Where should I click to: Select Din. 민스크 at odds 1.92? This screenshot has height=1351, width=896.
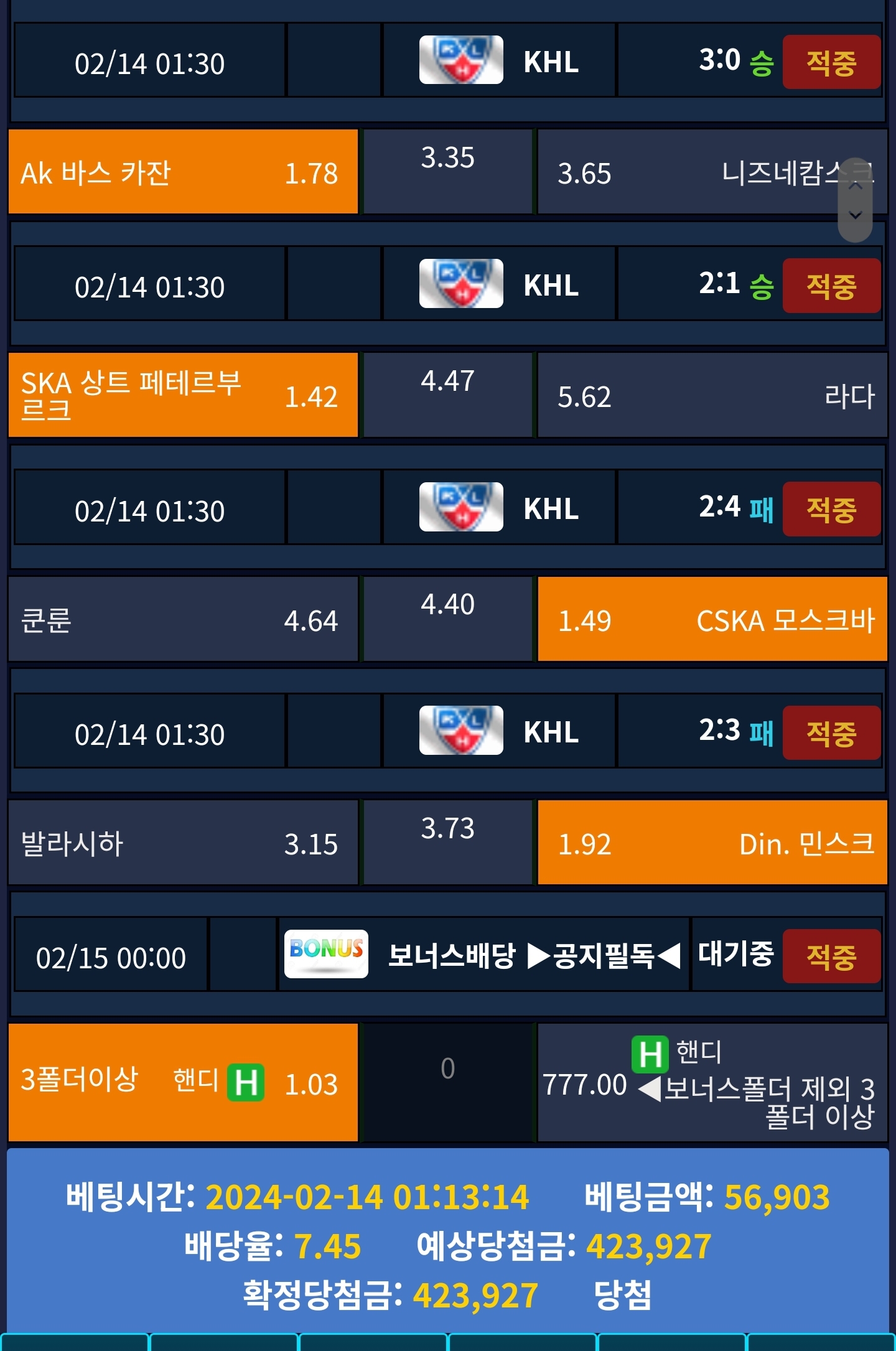(x=712, y=843)
